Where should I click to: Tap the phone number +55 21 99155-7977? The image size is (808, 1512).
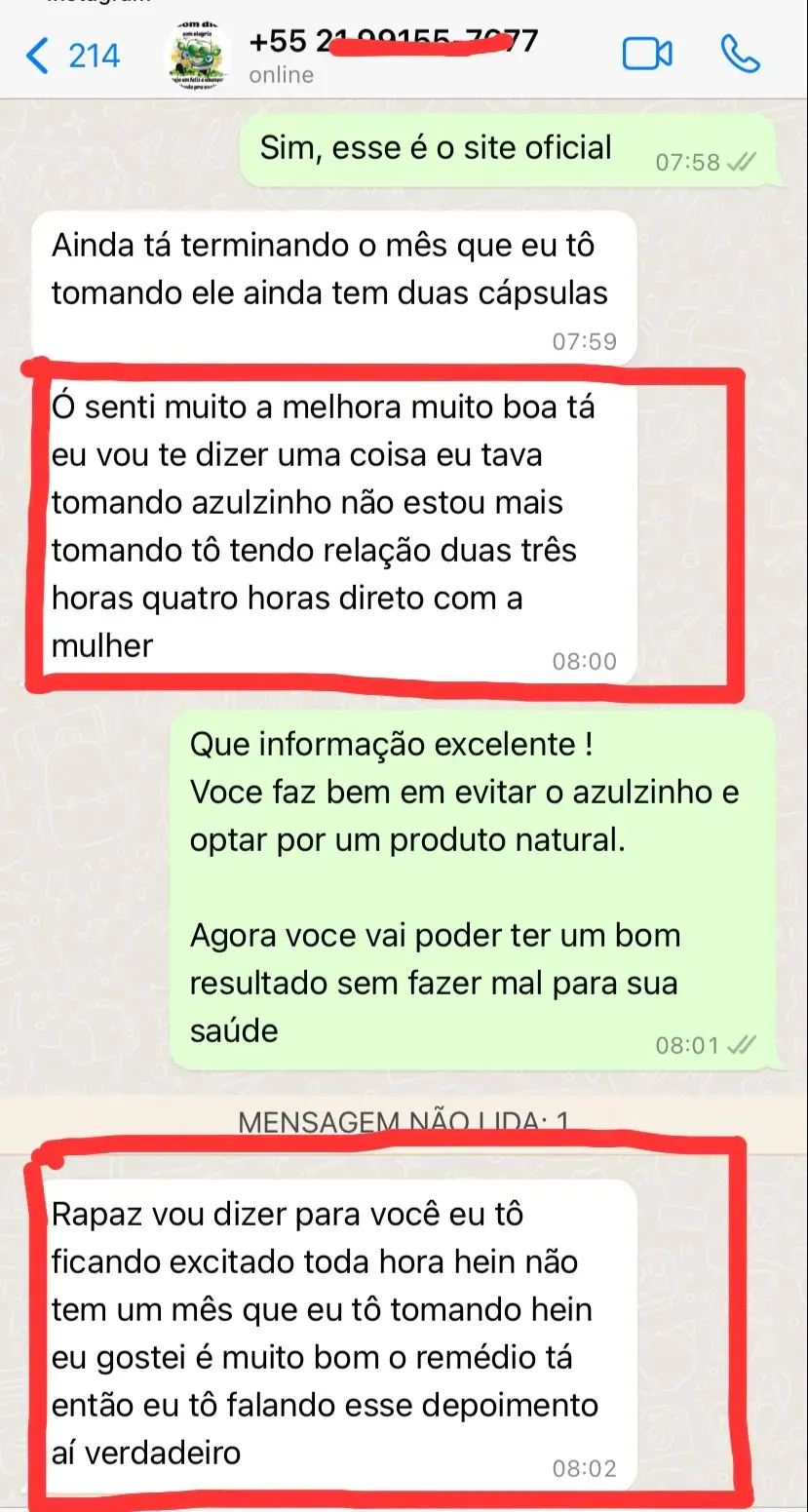pyautogui.click(x=394, y=41)
